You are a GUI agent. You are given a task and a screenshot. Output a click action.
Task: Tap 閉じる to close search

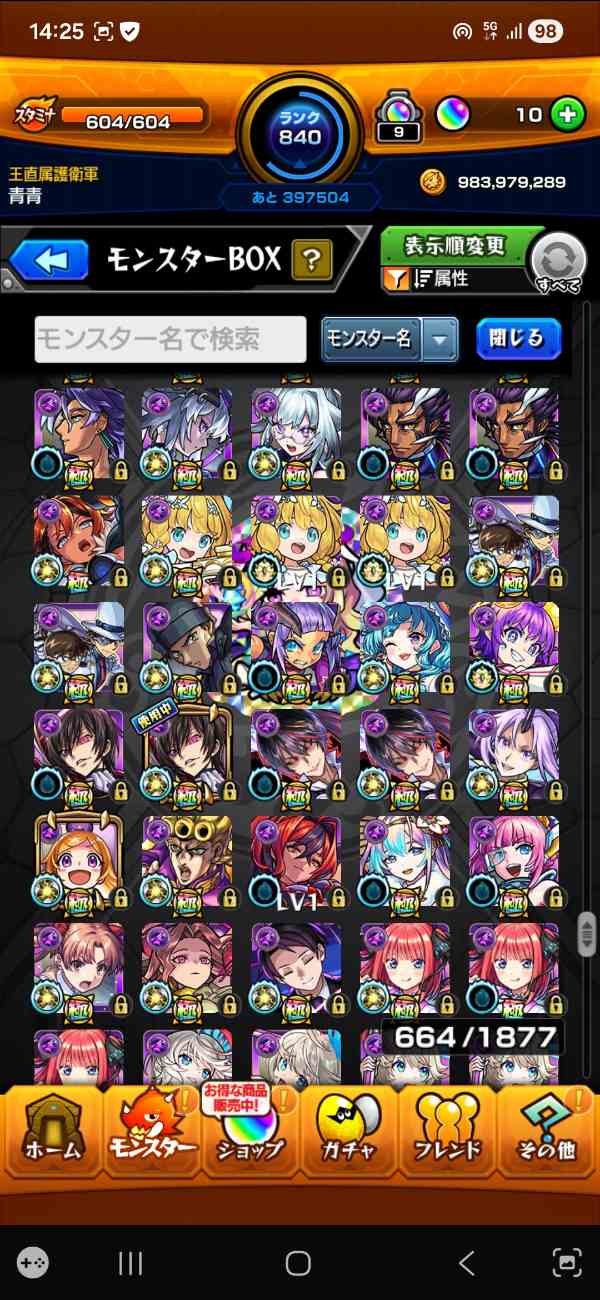pyautogui.click(x=517, y=339)
